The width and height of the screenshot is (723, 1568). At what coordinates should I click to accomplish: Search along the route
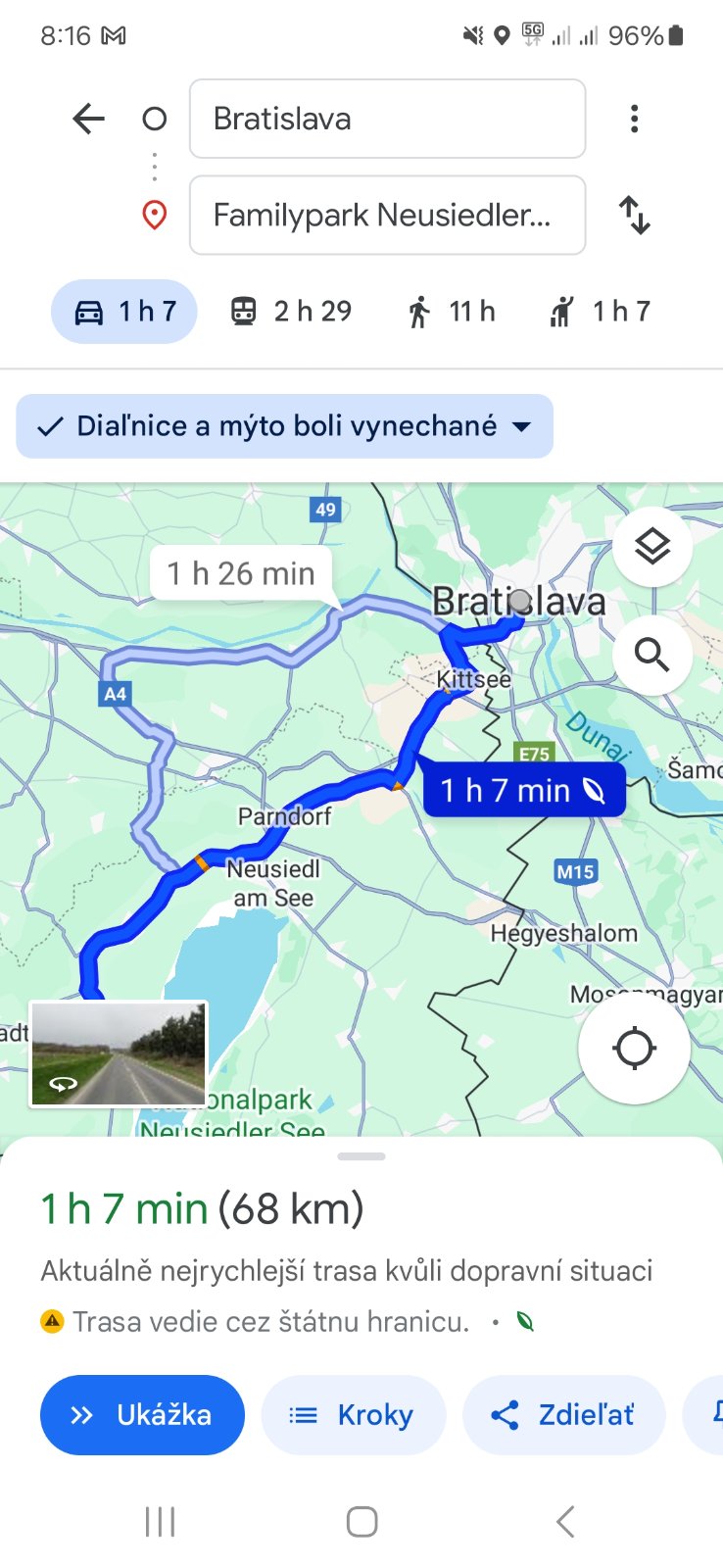[652, 654]
